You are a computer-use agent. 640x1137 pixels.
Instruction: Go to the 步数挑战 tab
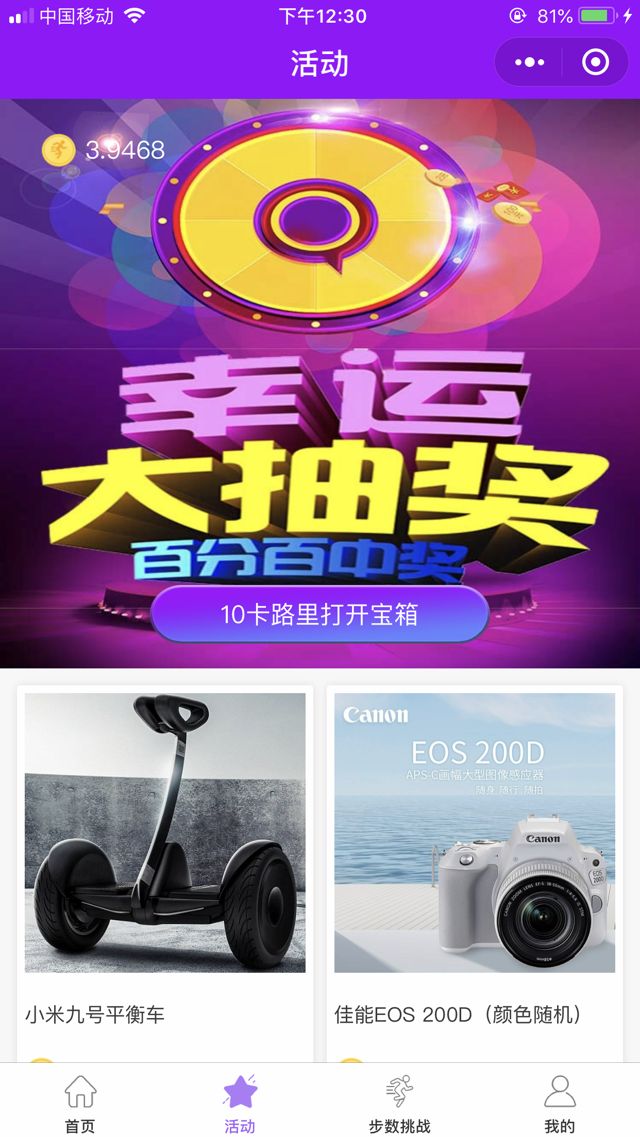[x=400, y=1102]
